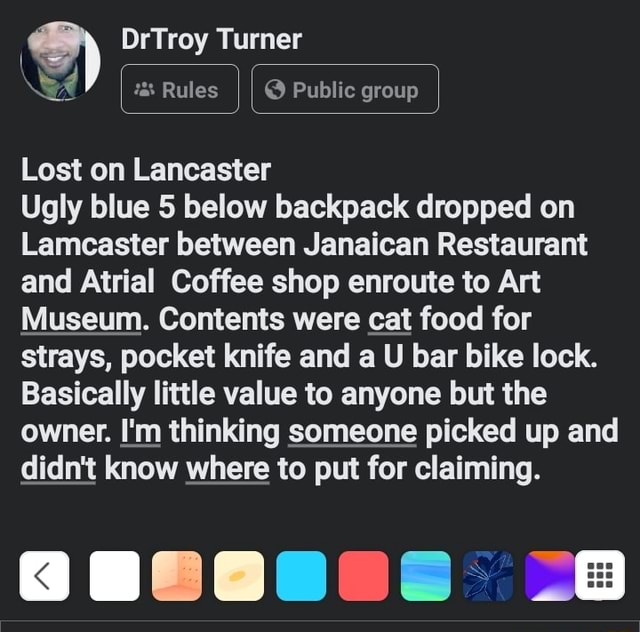The height and width of the screenshot is (632, 640).
Task: Tap the Public group button
Action: 345,90
